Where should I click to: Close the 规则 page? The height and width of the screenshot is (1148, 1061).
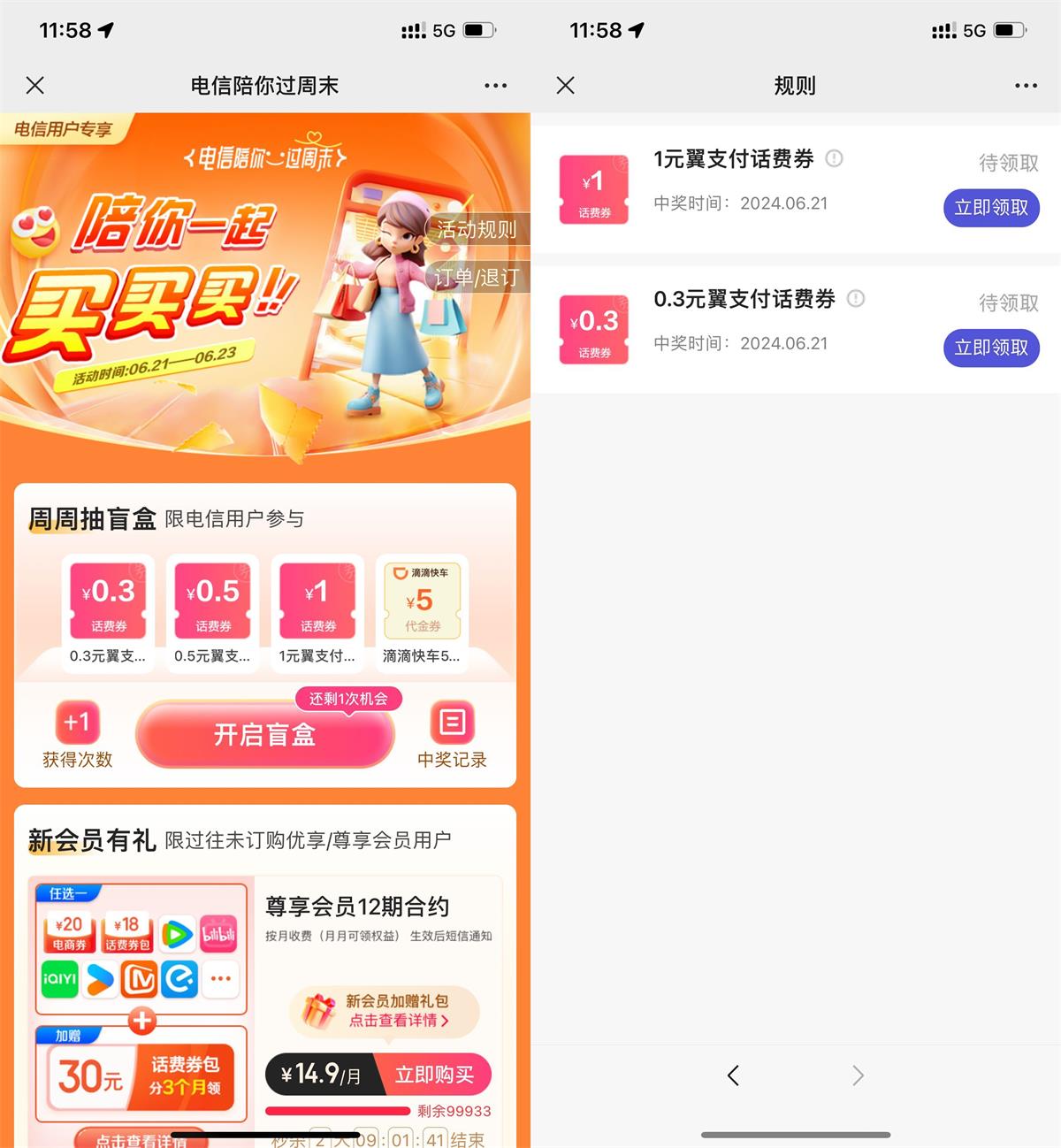coord(566,86)
